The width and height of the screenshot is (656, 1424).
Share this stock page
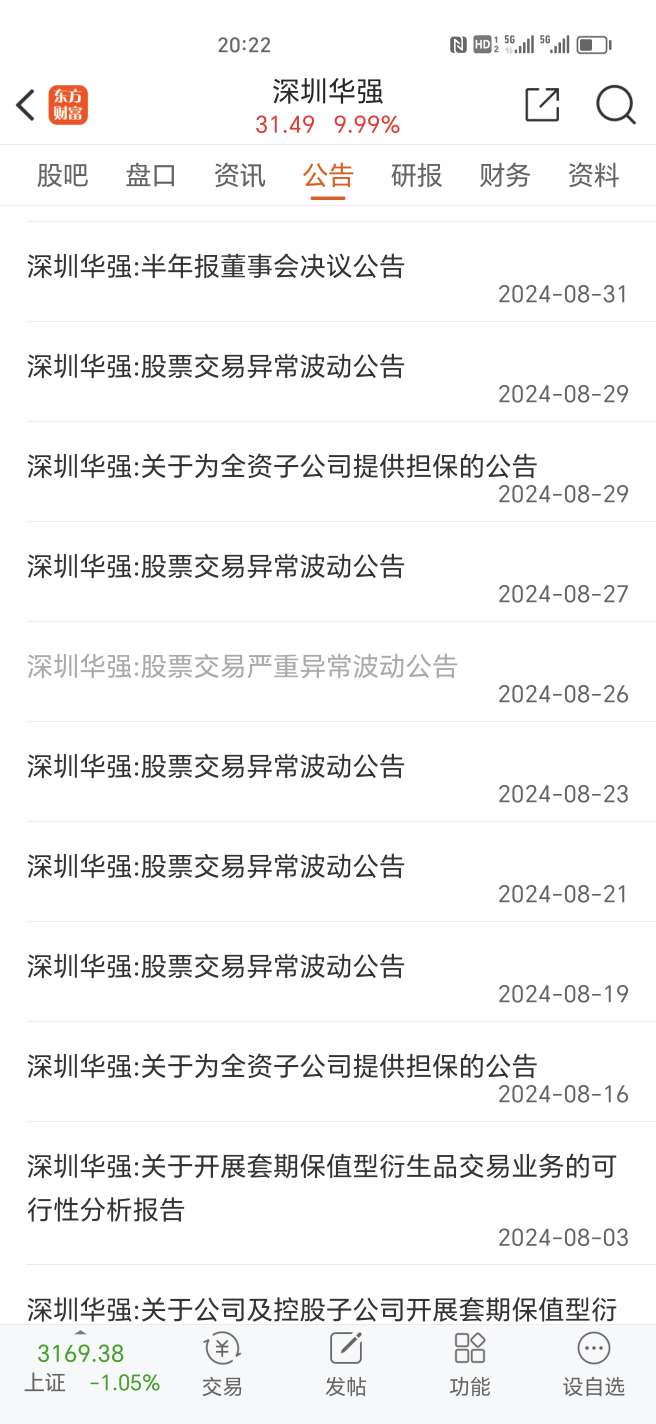click(542, 105)
